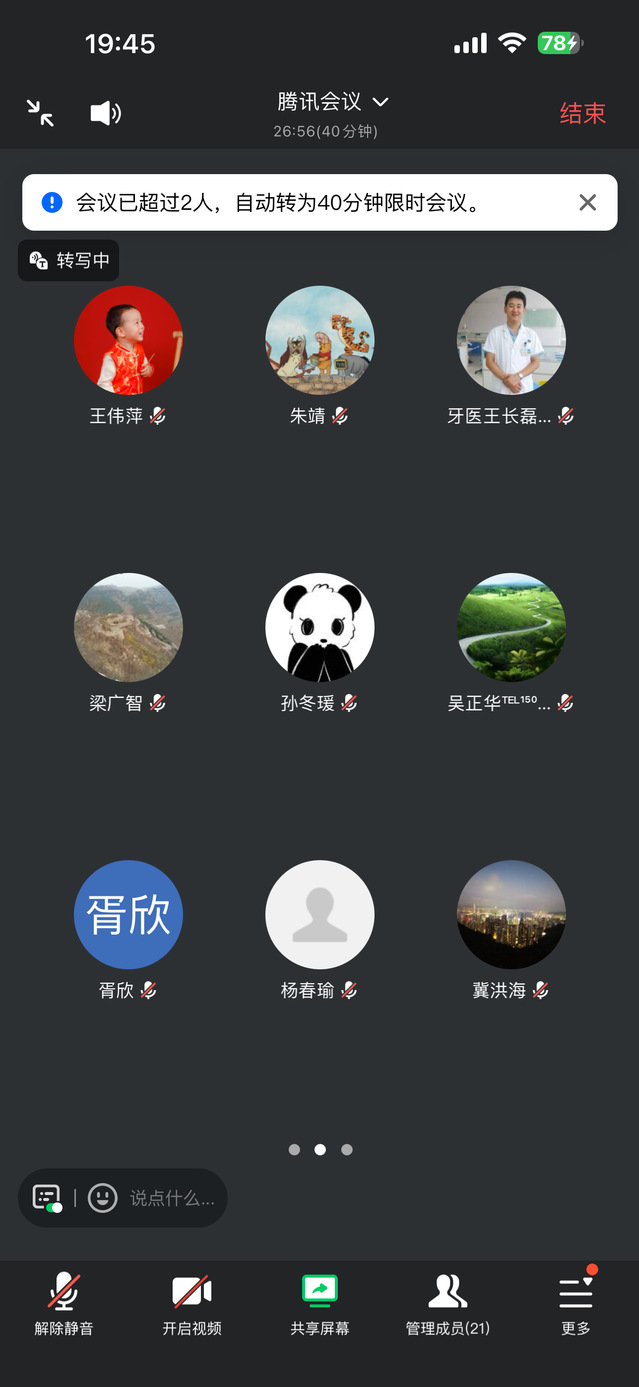This screenshot has height=1387, width=639.
Task: Open participant 孙冬瑗's tile
Action: coord(319,628)
